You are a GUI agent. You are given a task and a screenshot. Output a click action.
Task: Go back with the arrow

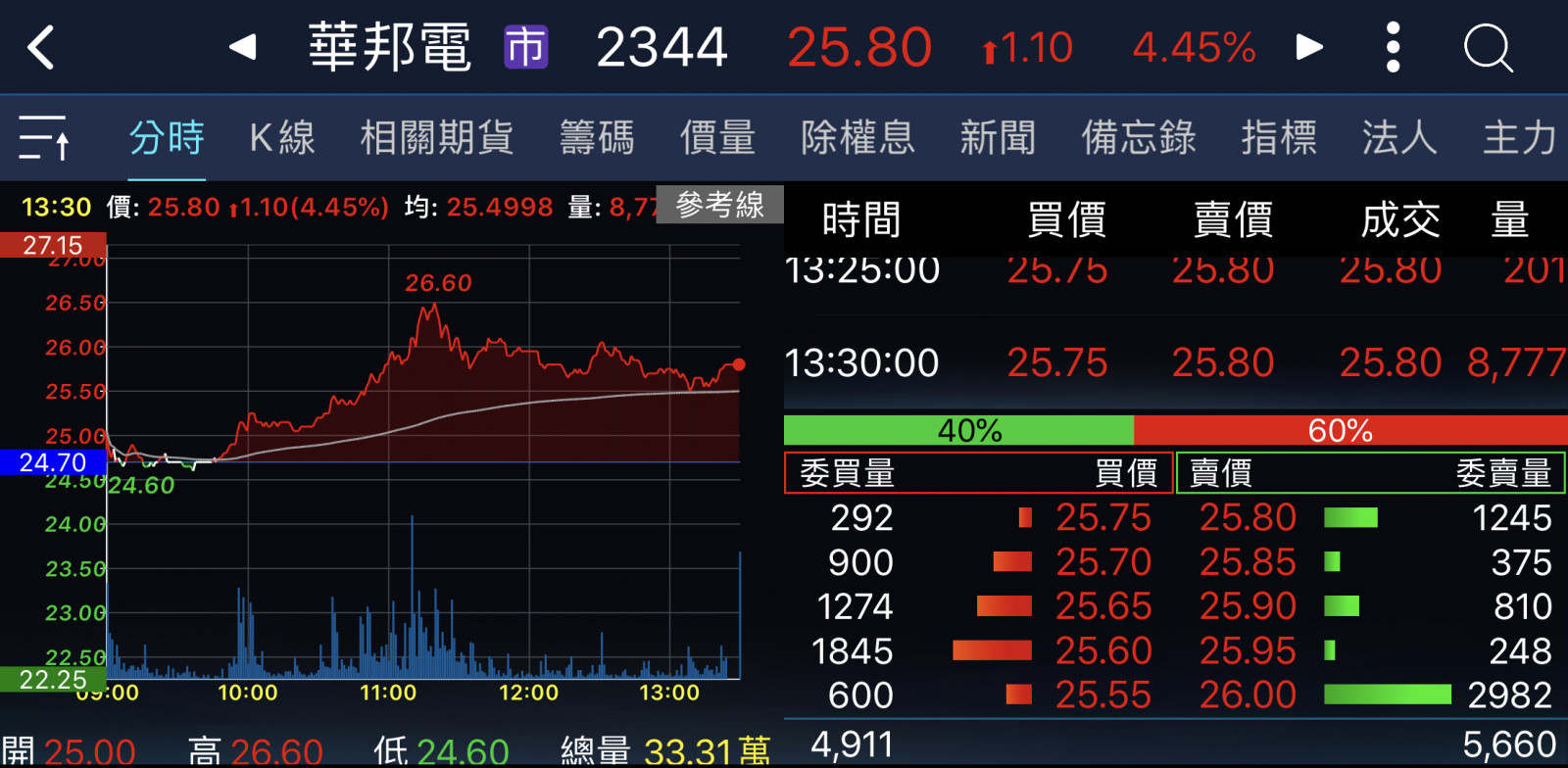41,47
